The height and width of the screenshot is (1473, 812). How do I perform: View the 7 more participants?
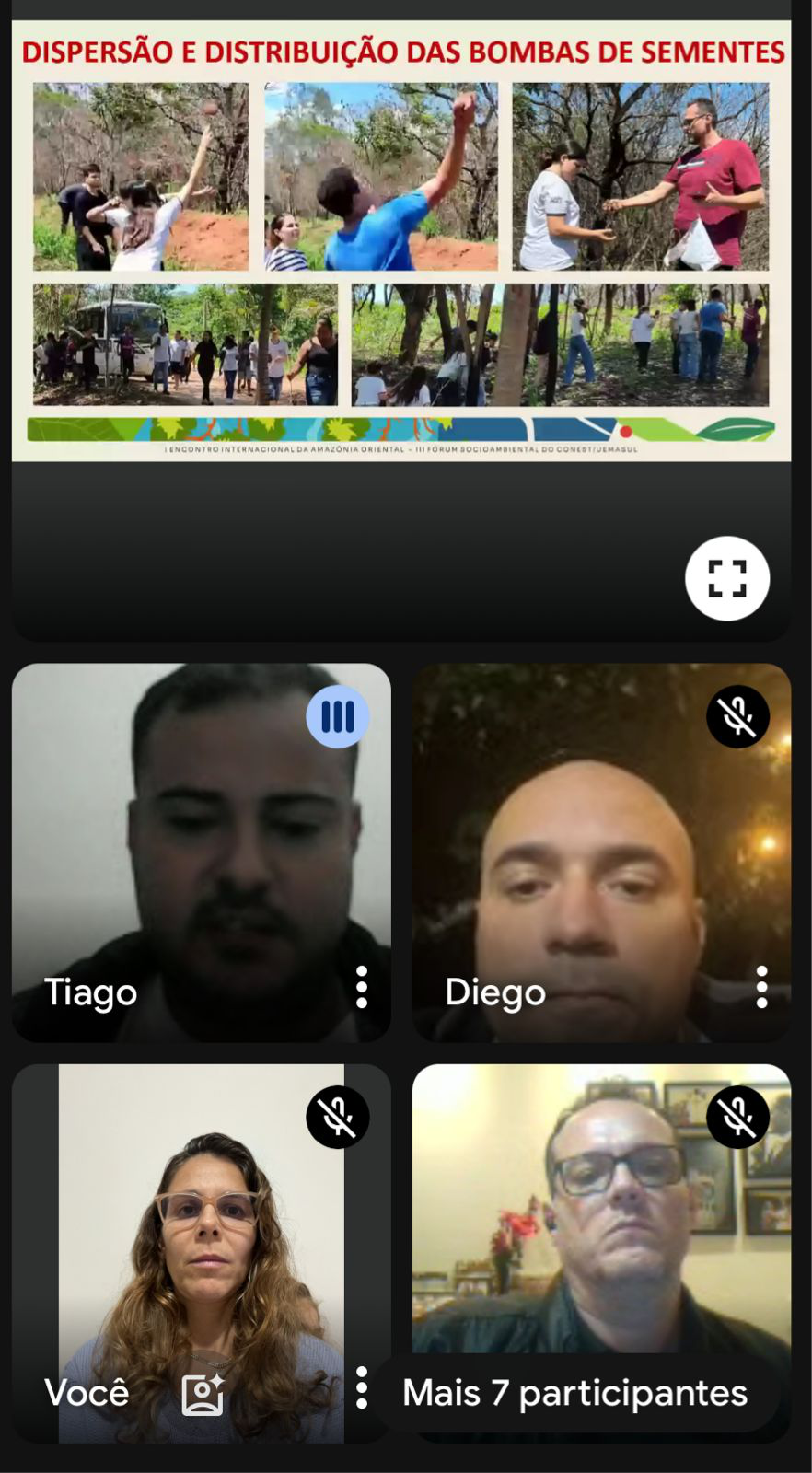[574, 1393]
